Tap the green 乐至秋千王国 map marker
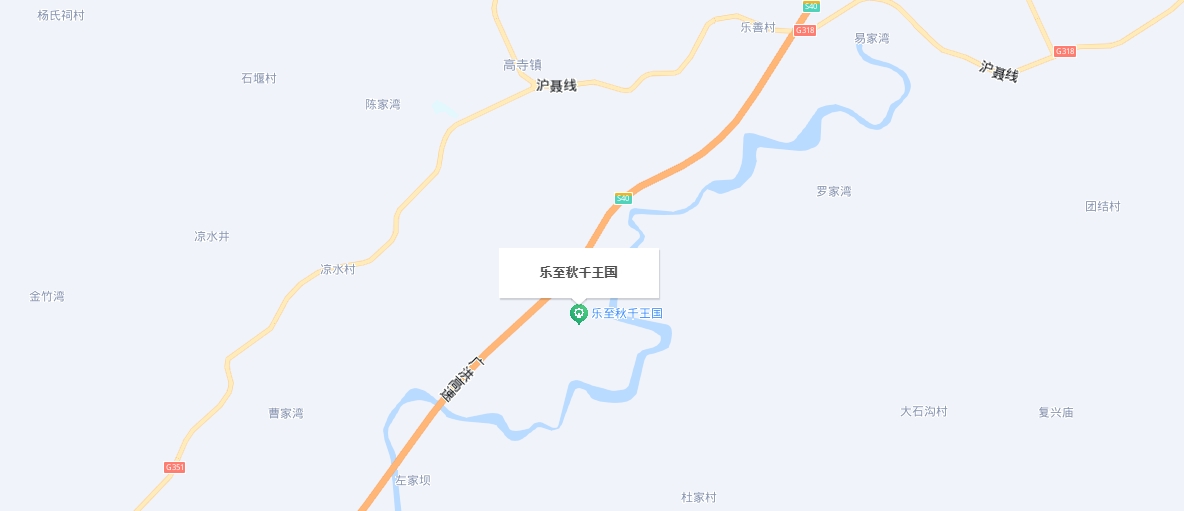Viewport: 1184px width, 511px height. point(578,314)
